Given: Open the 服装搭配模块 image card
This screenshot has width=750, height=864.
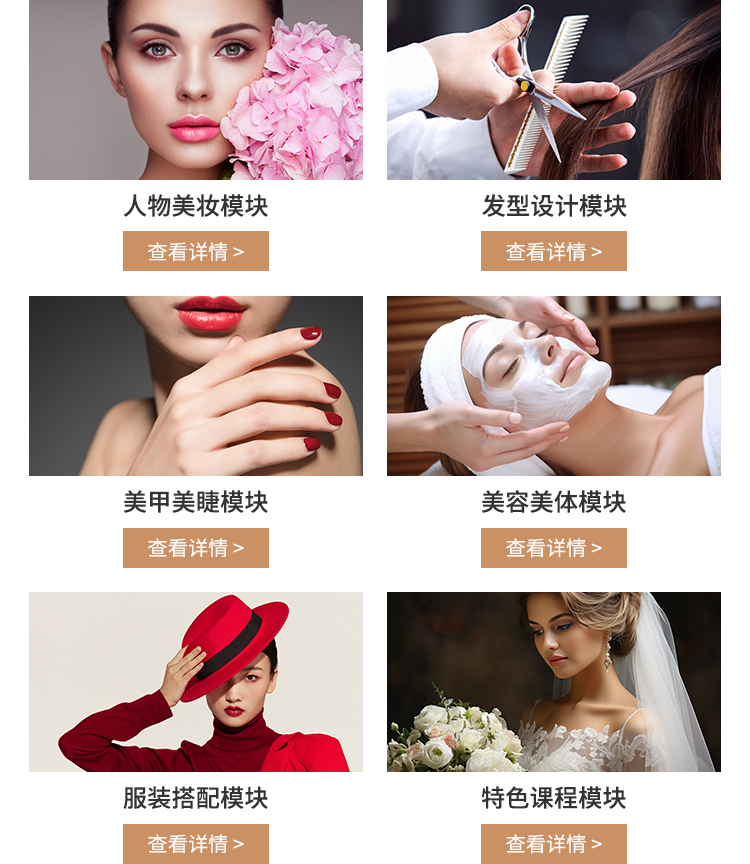Looking at the screenshot, I should pyautogui.click(x=196, y=682).
